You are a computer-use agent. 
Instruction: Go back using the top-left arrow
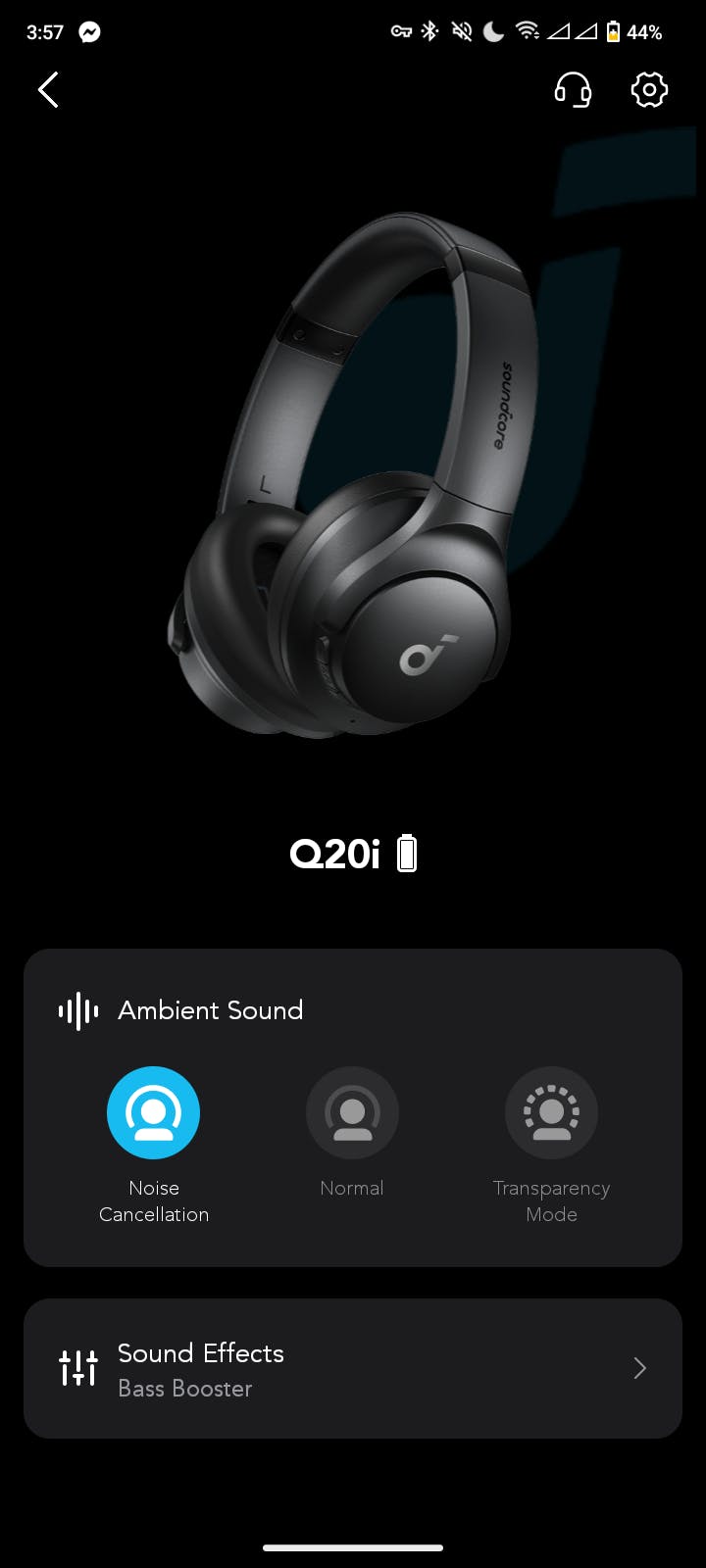tap(48, 90)
